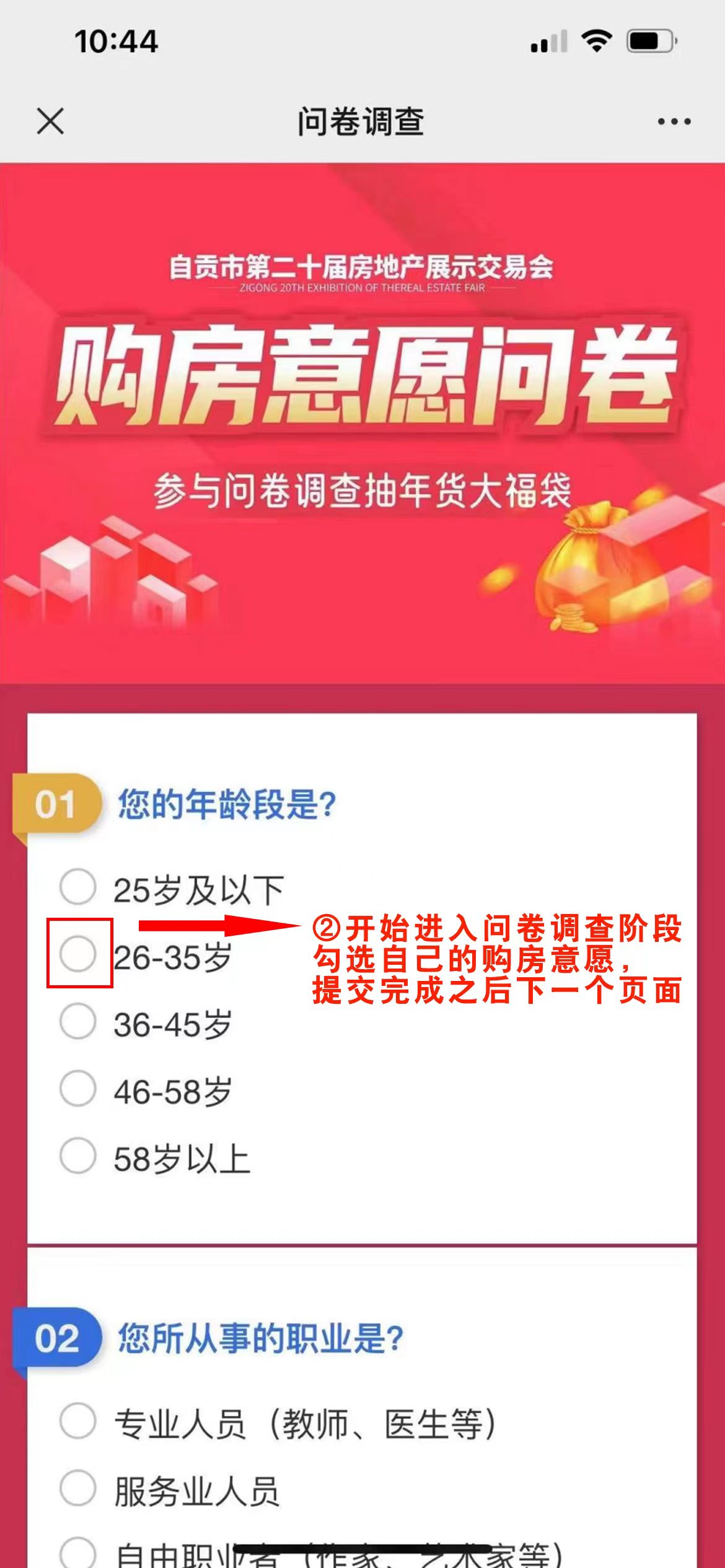
Task: Choose the 58岁以上 option
Action: (x=78, y=1156)
